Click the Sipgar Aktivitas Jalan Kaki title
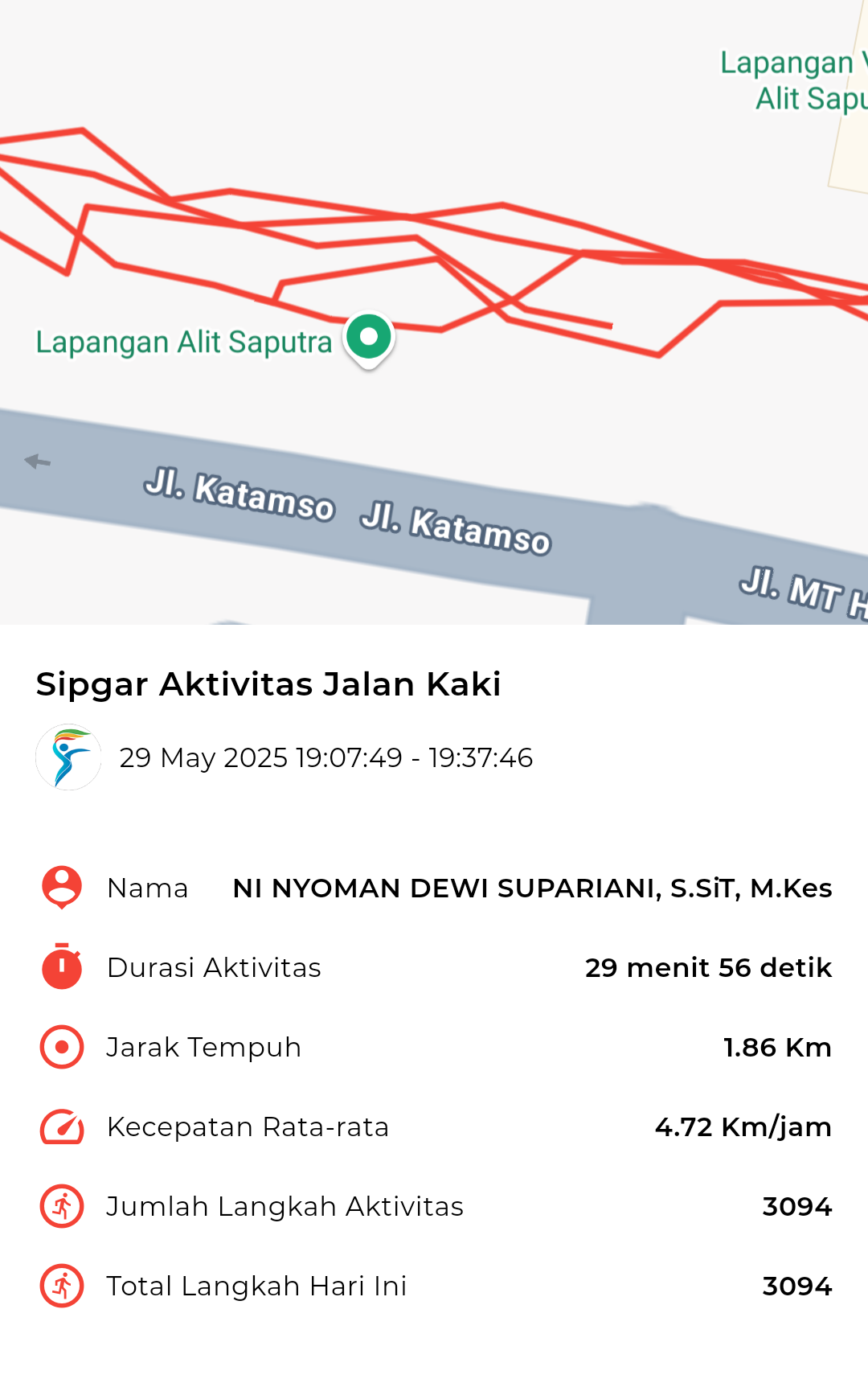 tap(268, 684)
